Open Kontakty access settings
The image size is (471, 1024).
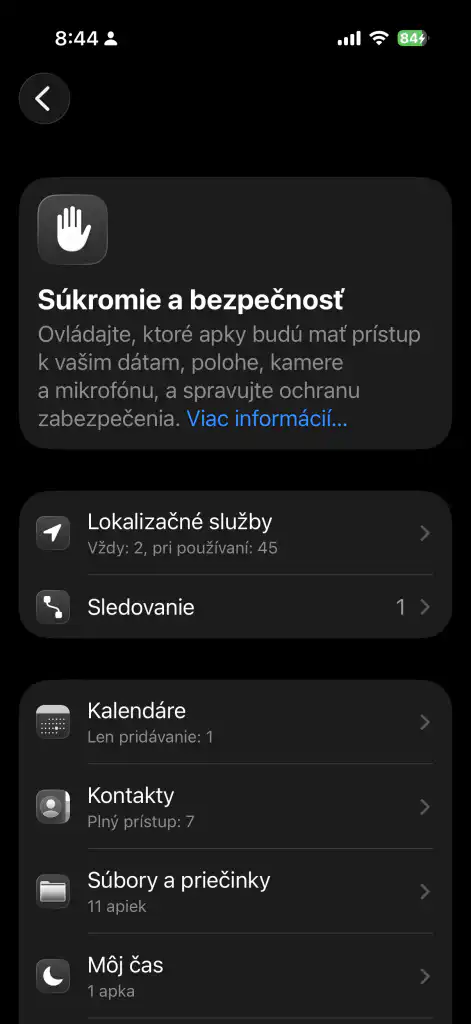[235, 807]
